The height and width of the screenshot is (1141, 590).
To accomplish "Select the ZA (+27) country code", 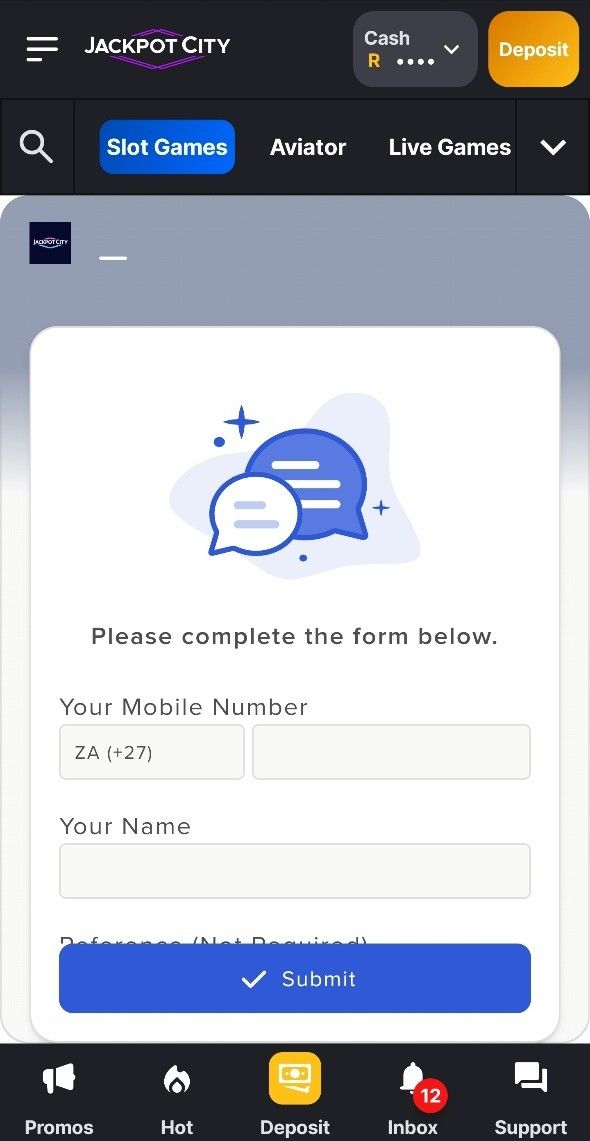I will point(151,752).
